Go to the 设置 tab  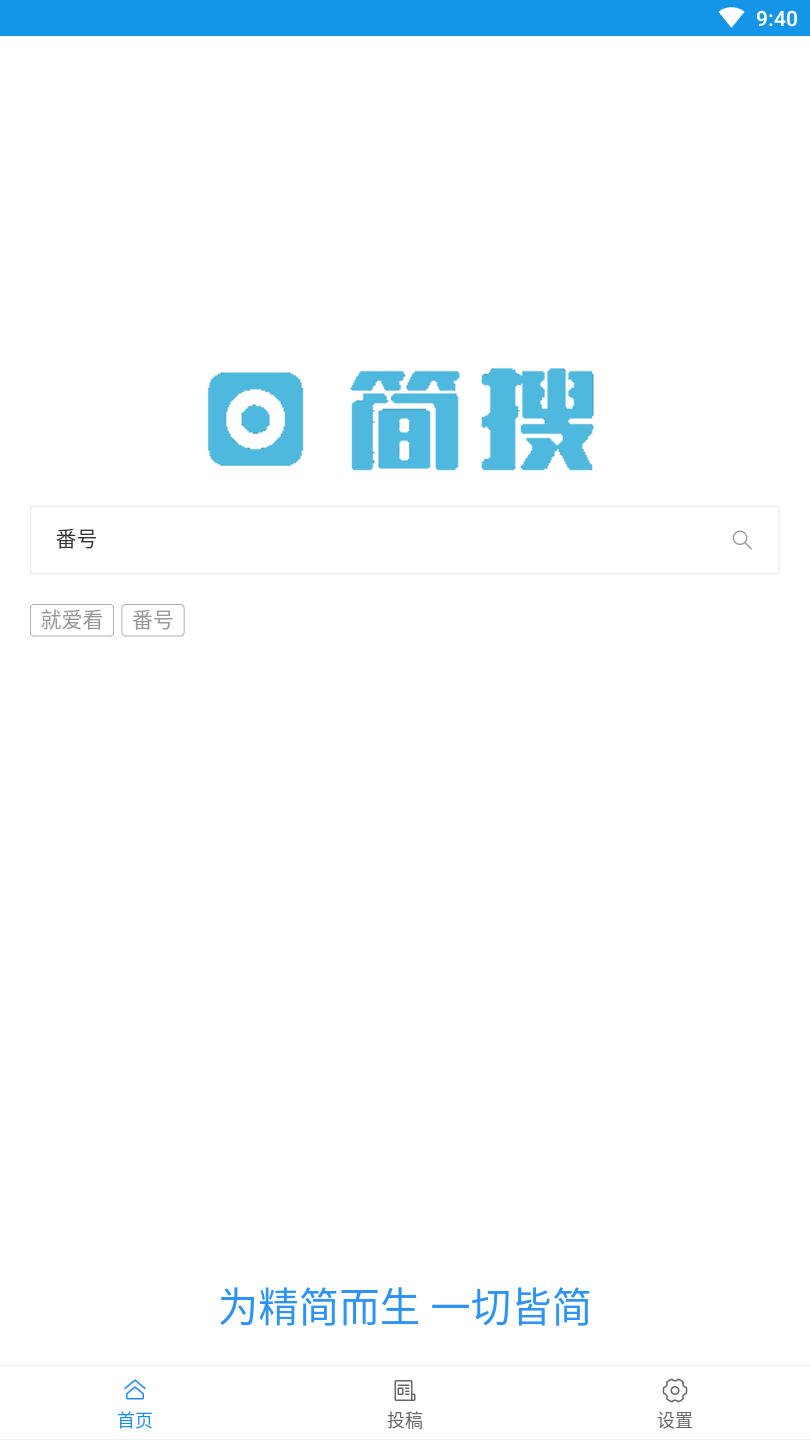(x=675, y=1403)
